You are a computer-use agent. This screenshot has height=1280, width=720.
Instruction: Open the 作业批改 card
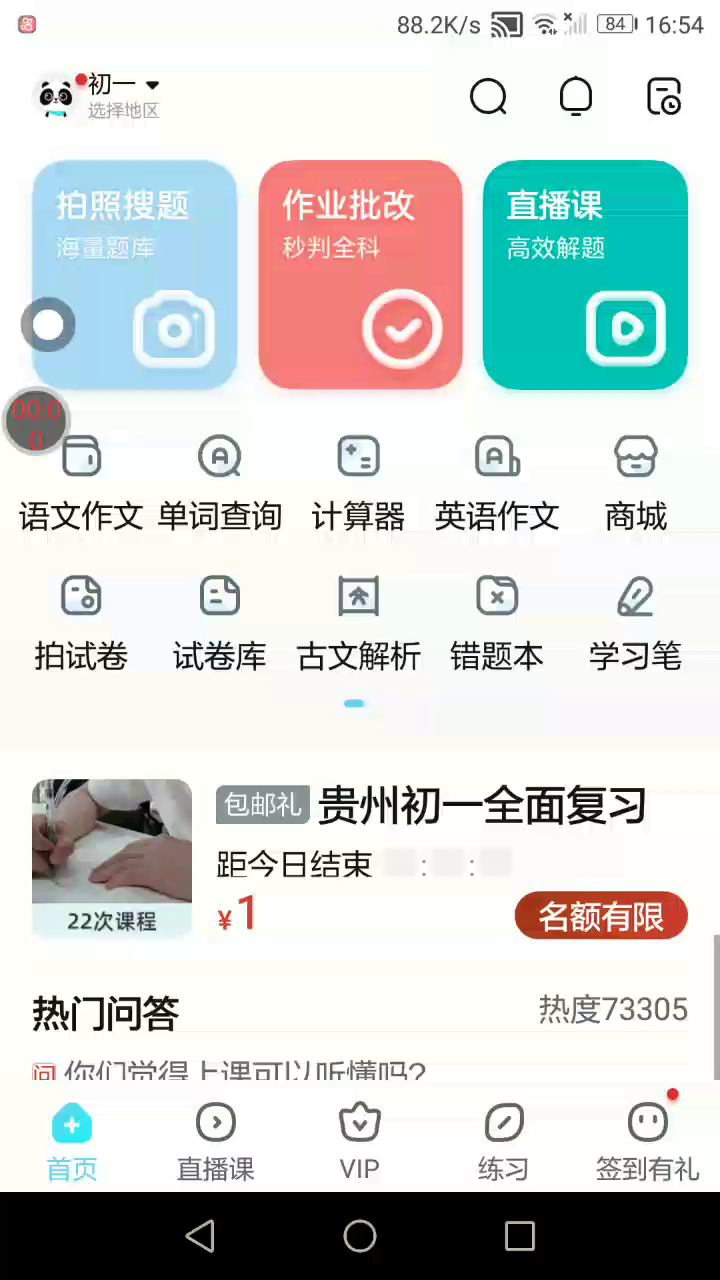point(360,274)
